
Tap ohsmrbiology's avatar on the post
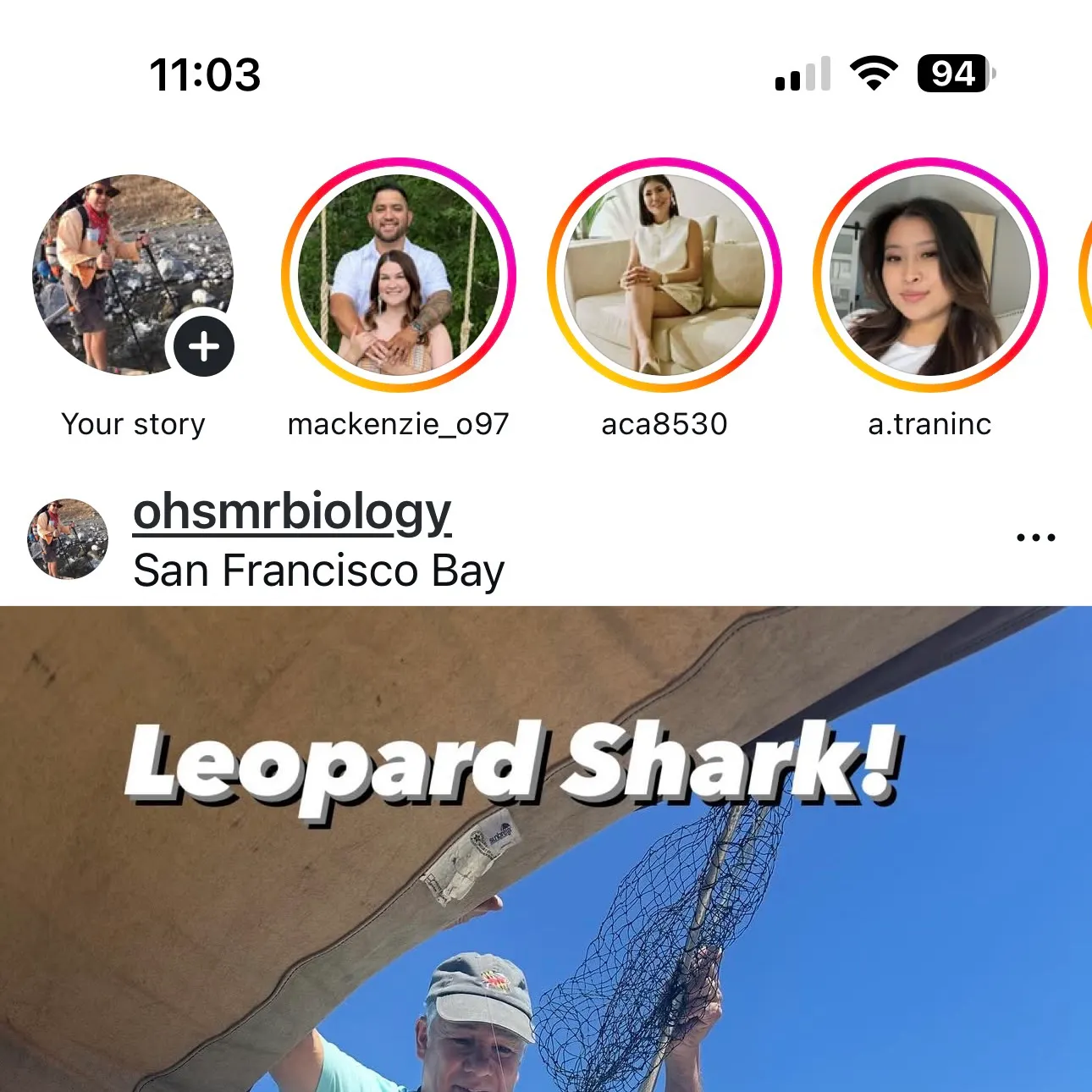click(x=68, y=538)
